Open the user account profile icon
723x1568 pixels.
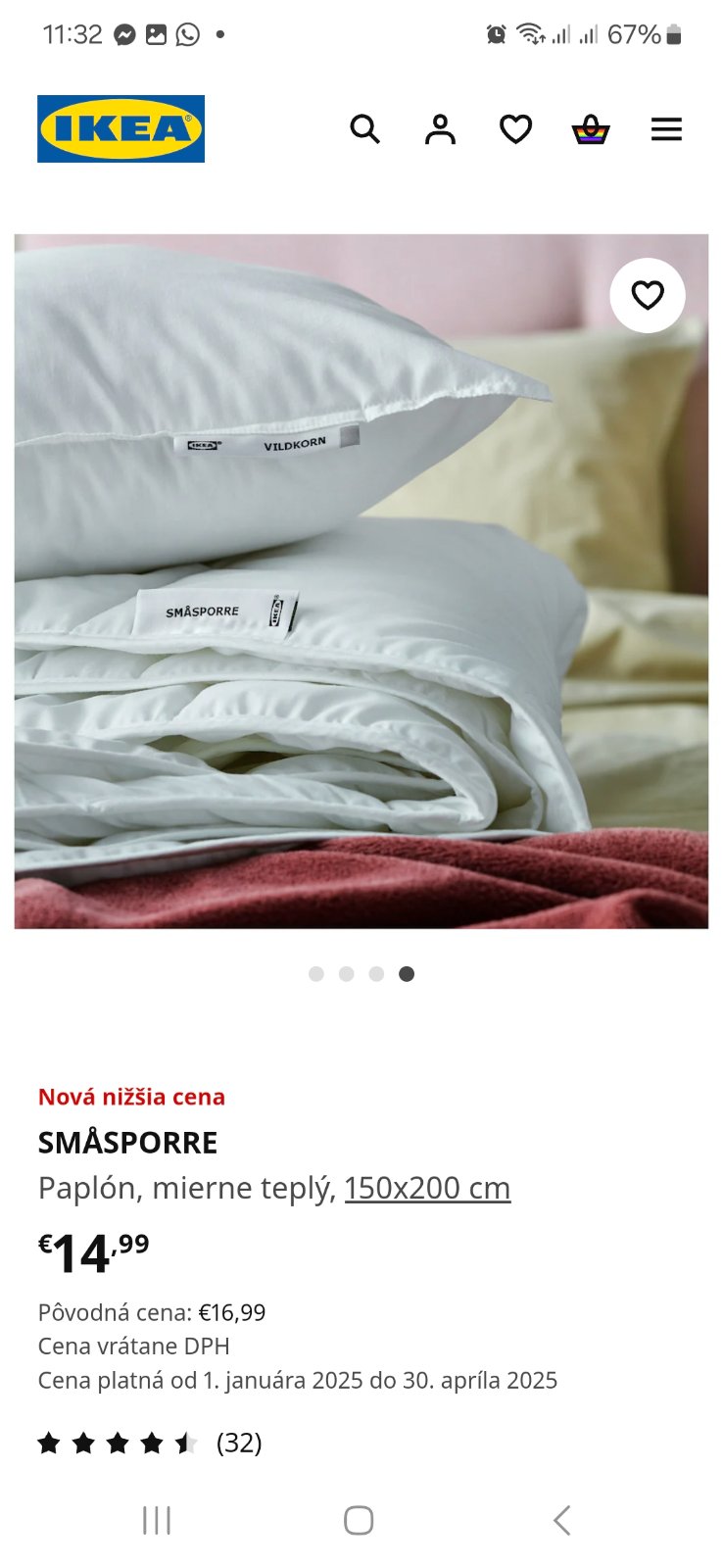pos(440,128)
